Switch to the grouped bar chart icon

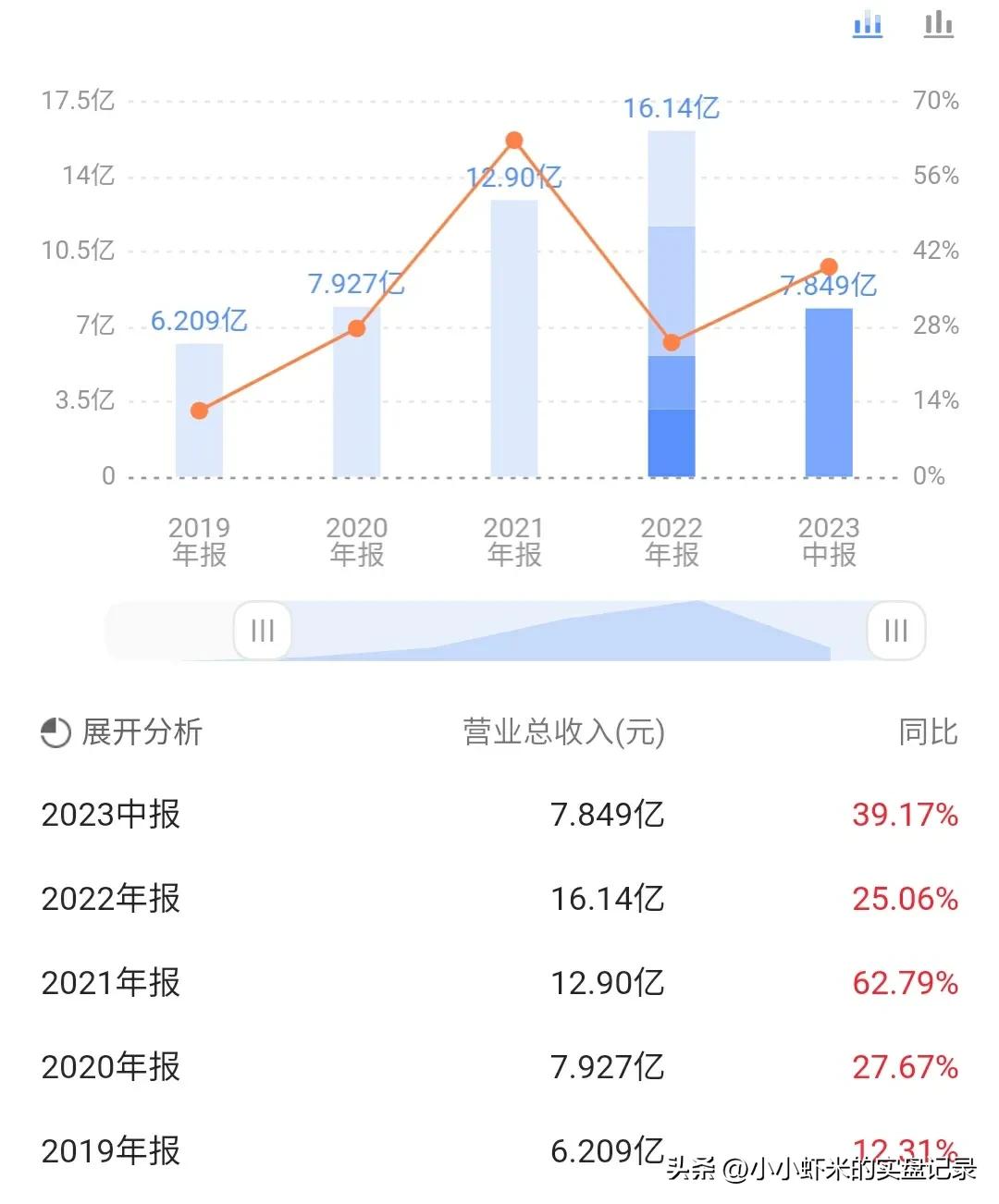point(938,25)
